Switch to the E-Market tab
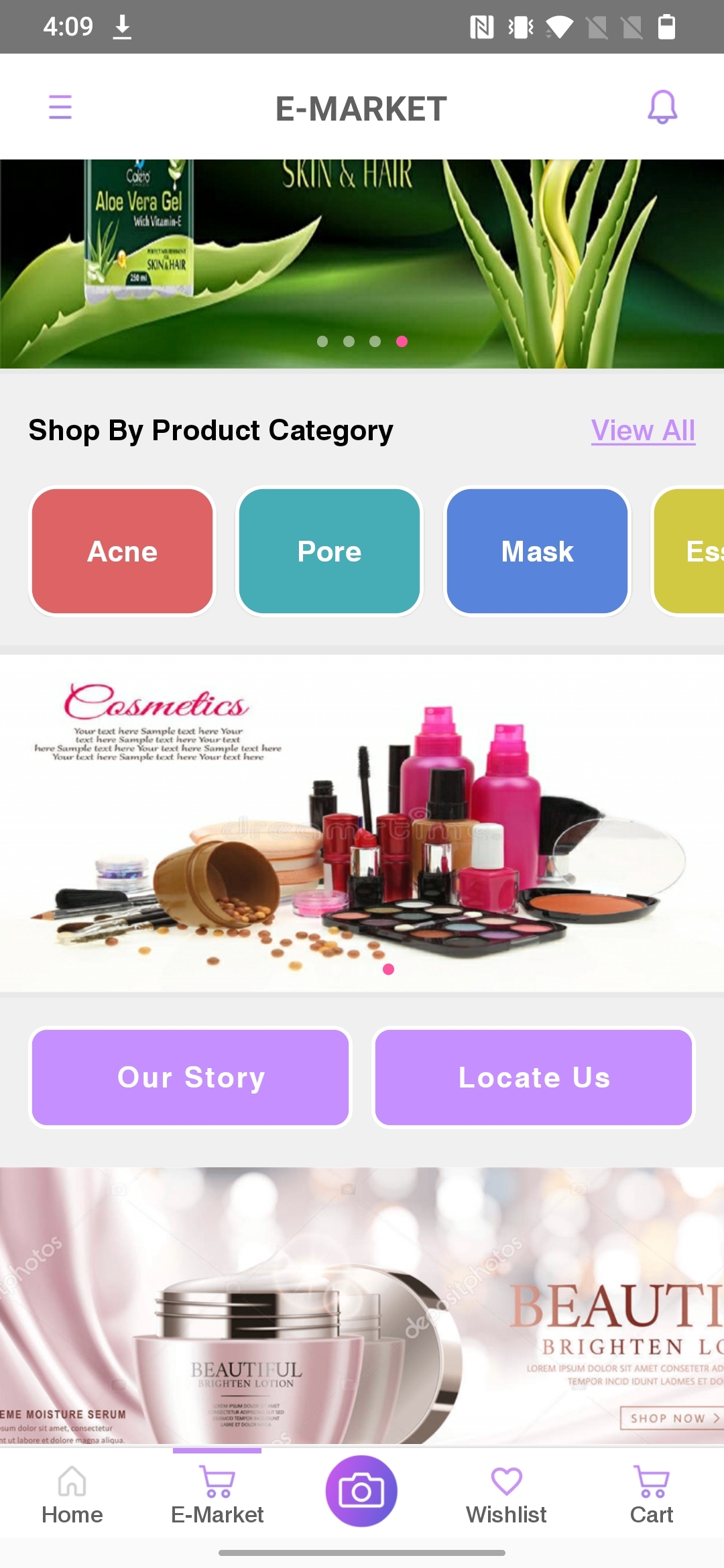 click(217, 1496)
